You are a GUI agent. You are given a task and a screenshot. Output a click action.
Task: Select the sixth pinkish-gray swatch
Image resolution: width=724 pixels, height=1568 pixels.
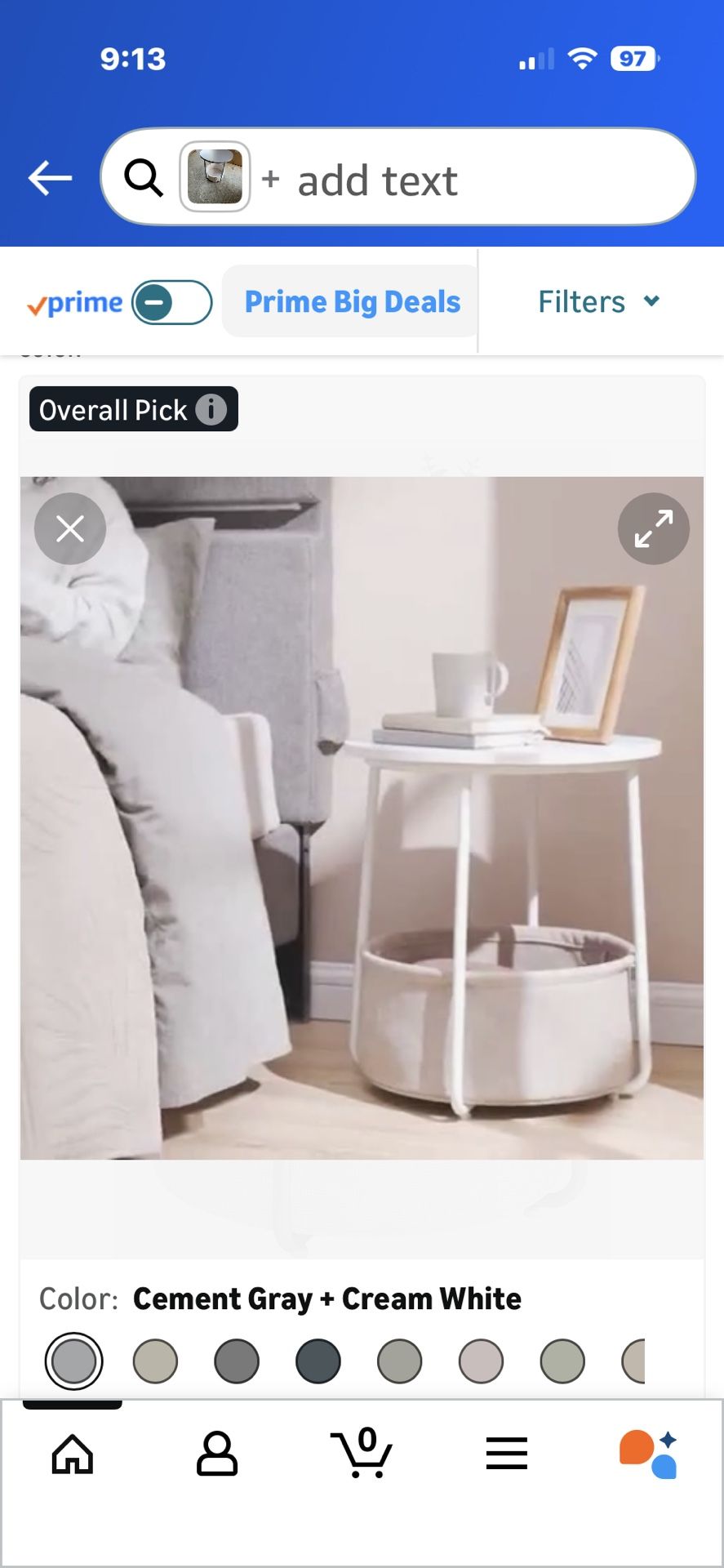coord(481,1361)
